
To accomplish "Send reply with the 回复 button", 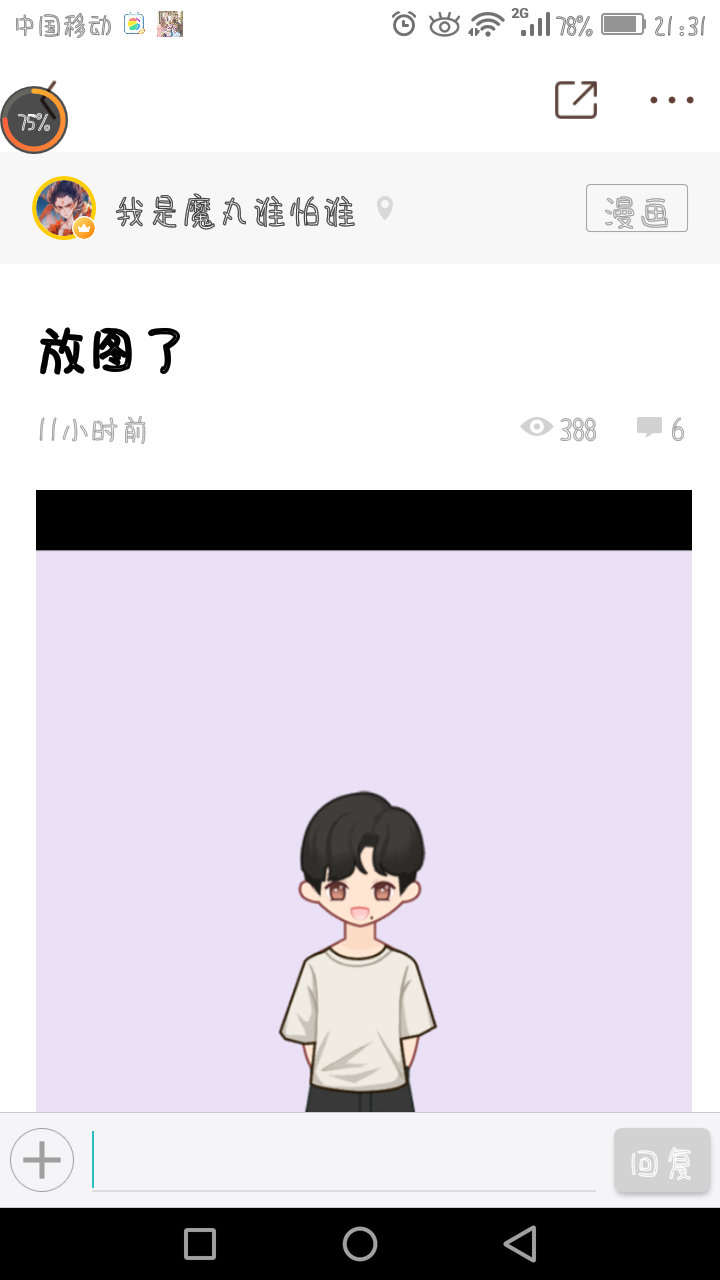I will (662, 1161).
